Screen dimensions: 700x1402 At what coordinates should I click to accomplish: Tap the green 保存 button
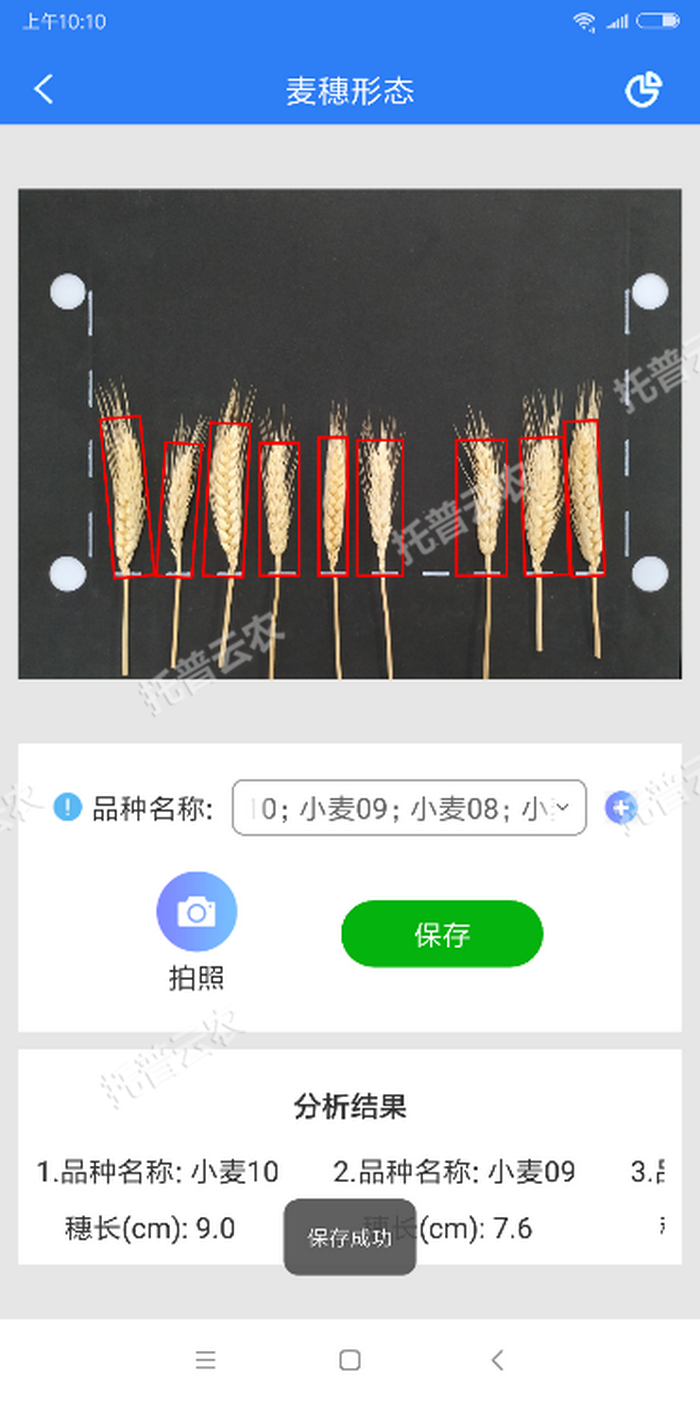point(442,934)
